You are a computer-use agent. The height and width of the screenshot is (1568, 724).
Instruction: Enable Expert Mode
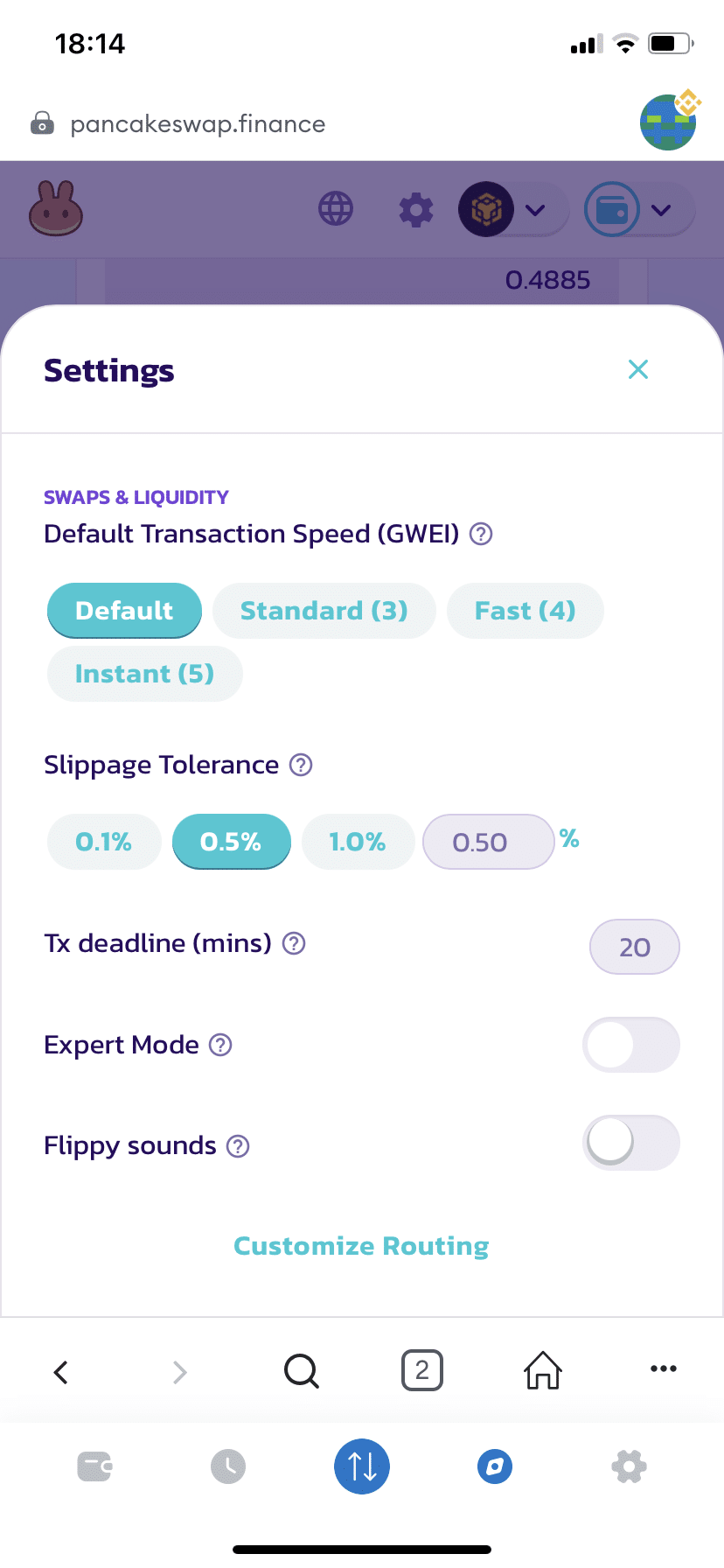click(x=630, y=1045)
